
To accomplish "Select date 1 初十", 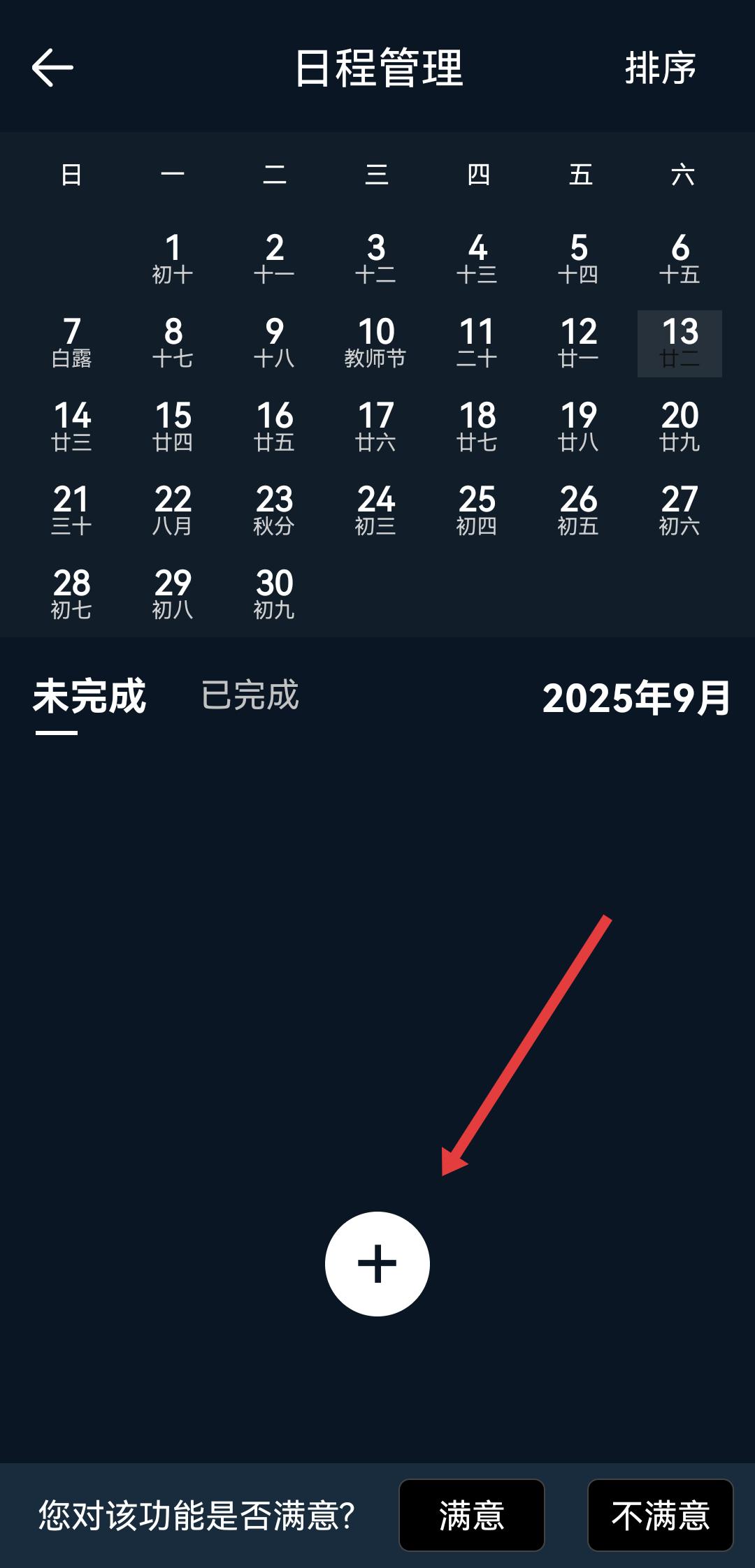I will tap(173, 259).
